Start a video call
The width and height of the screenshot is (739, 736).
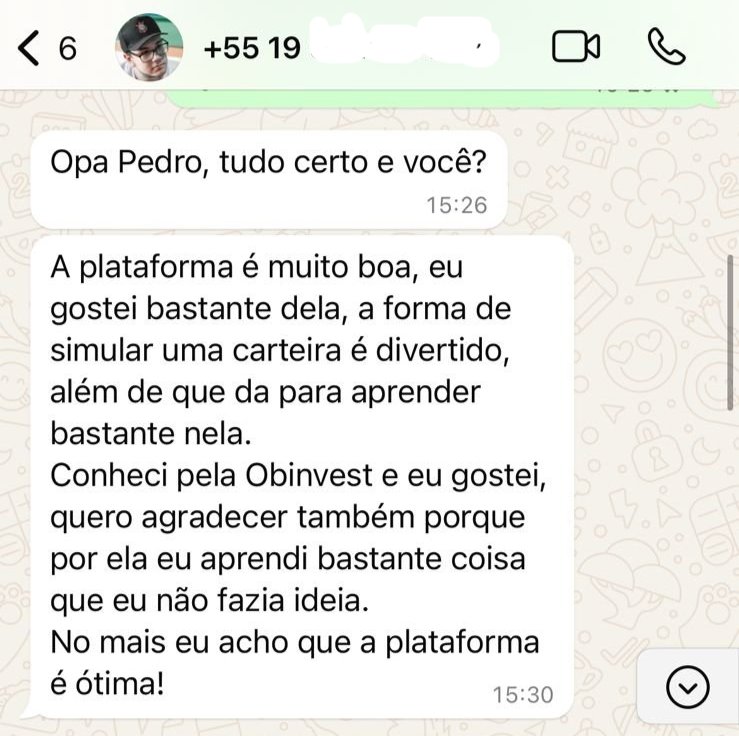click(576, 47)
